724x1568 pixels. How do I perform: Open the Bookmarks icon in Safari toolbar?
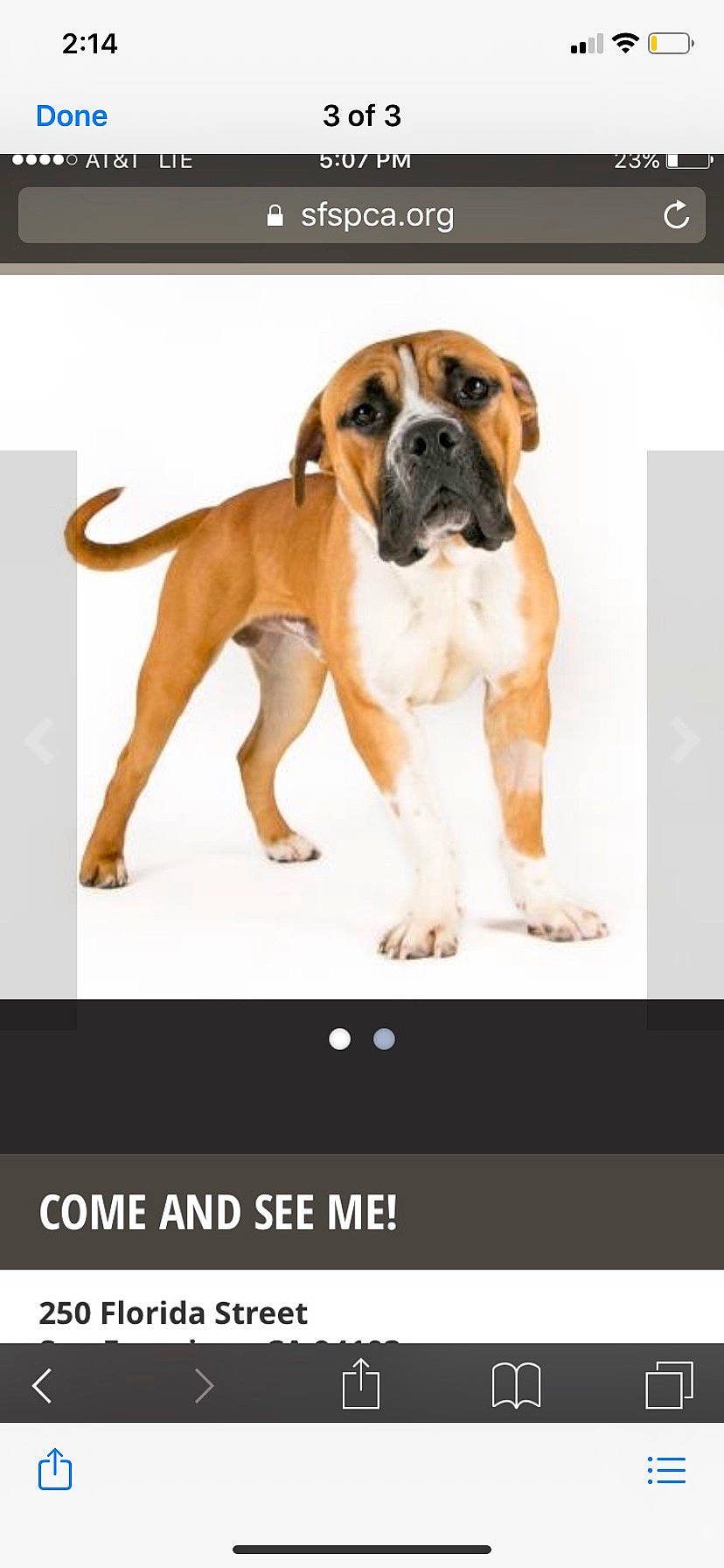click(516, 1385)
